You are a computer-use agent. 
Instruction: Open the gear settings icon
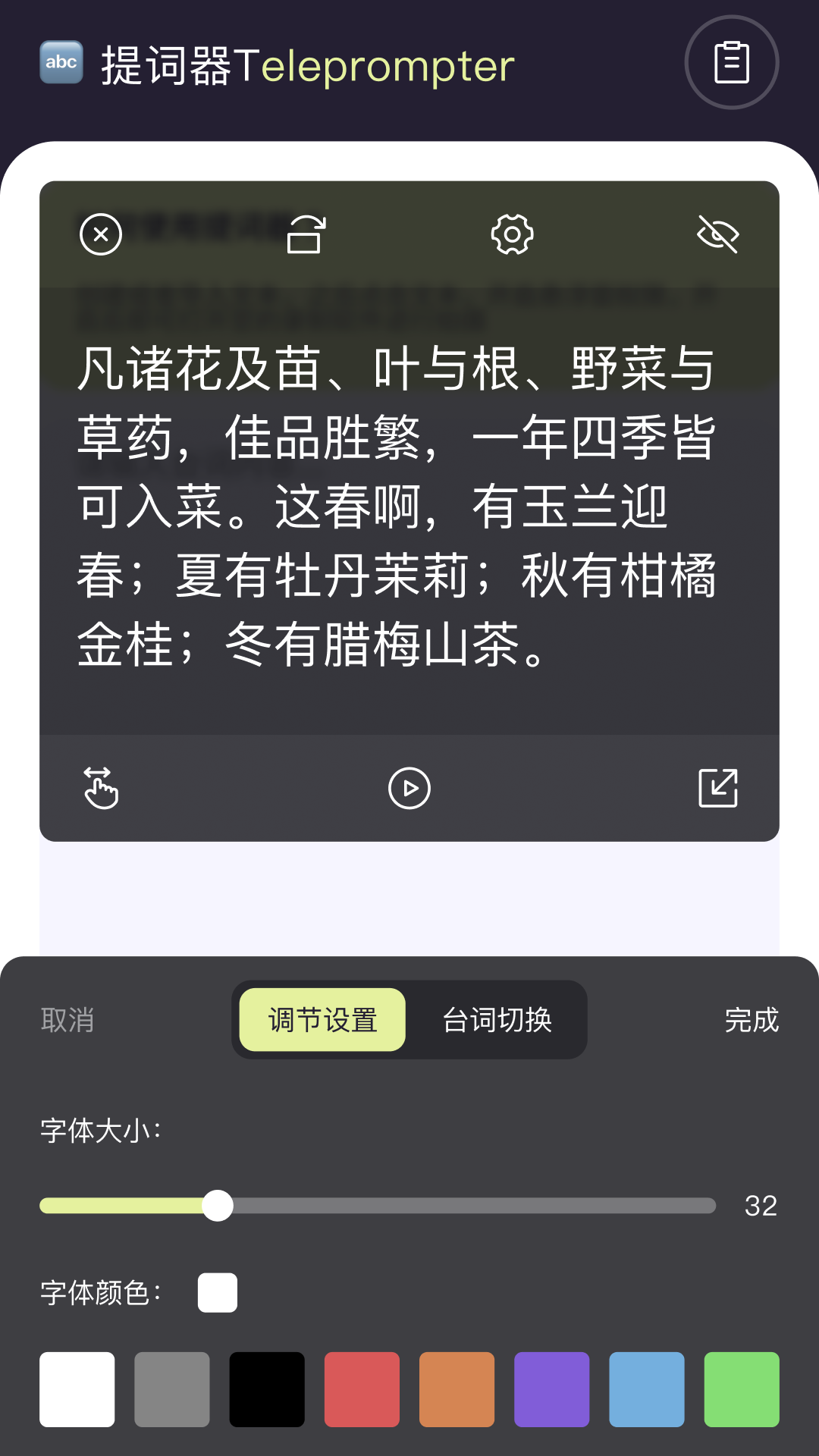click(x=513, y=234)
